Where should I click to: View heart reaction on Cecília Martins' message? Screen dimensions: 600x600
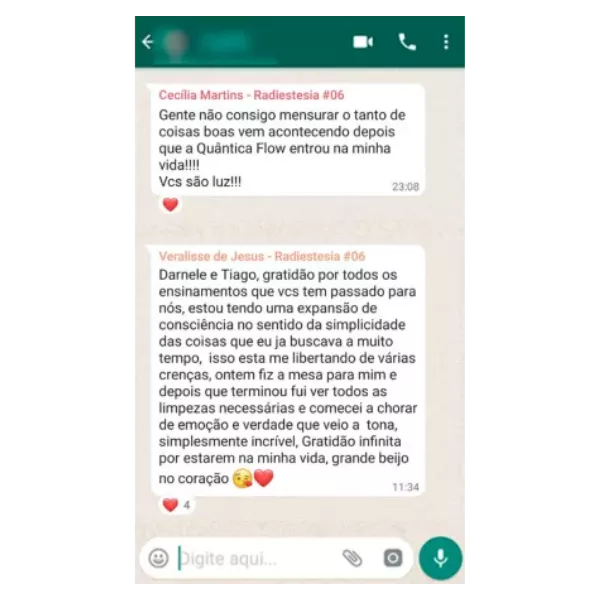tap(170, 205)
